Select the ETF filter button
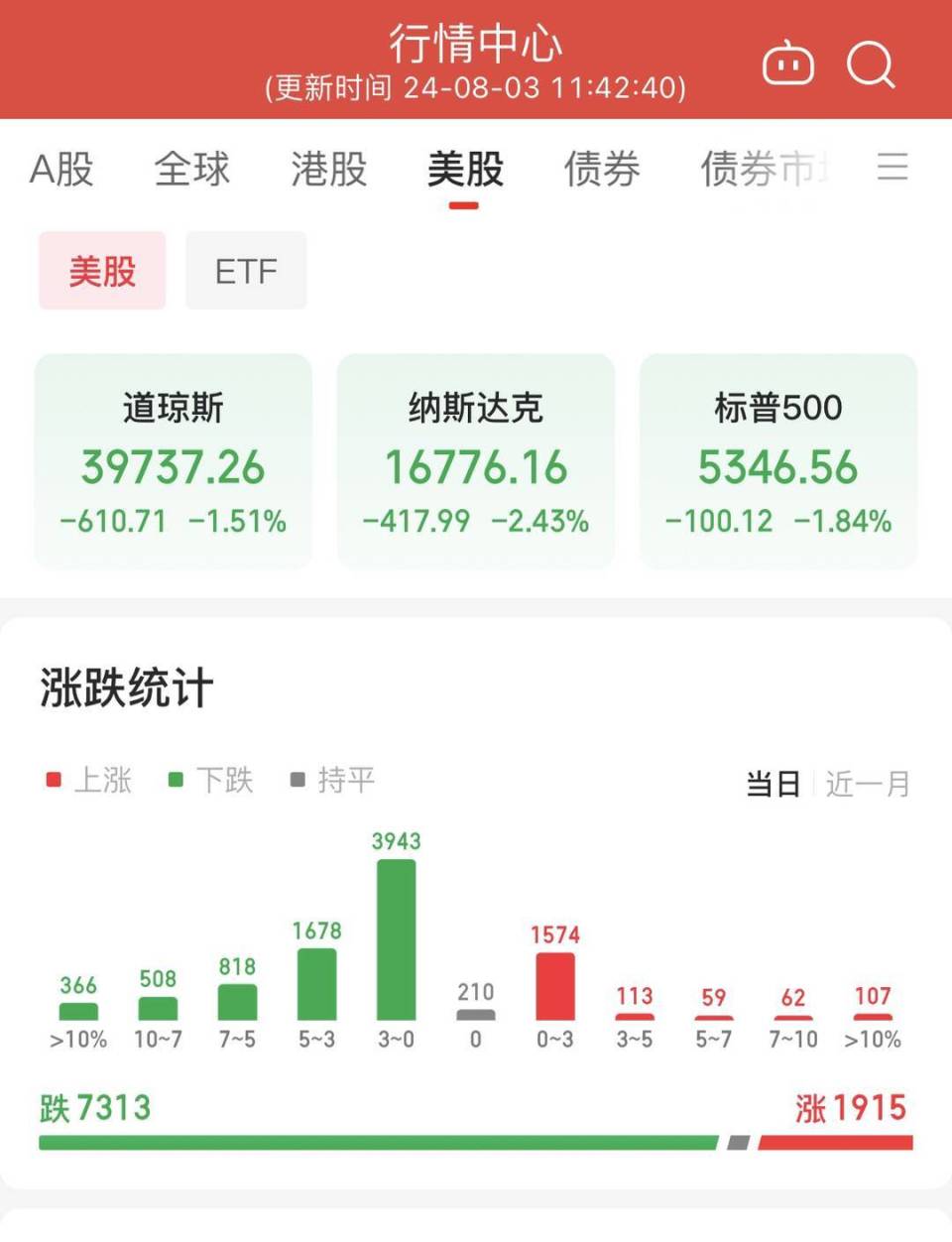 click(x=246, y=270)
